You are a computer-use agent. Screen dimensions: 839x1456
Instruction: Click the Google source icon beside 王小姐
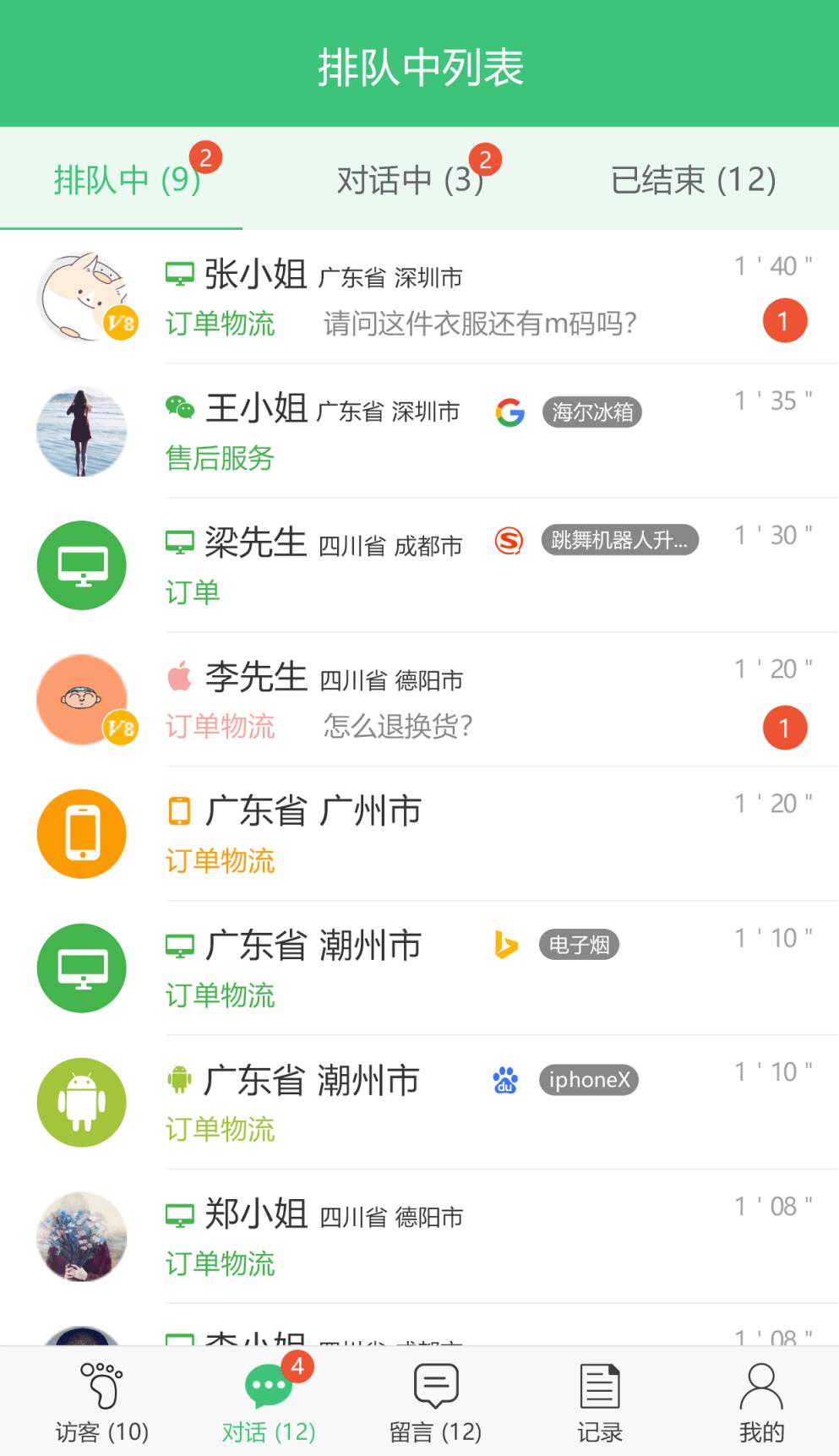point(510,412)
